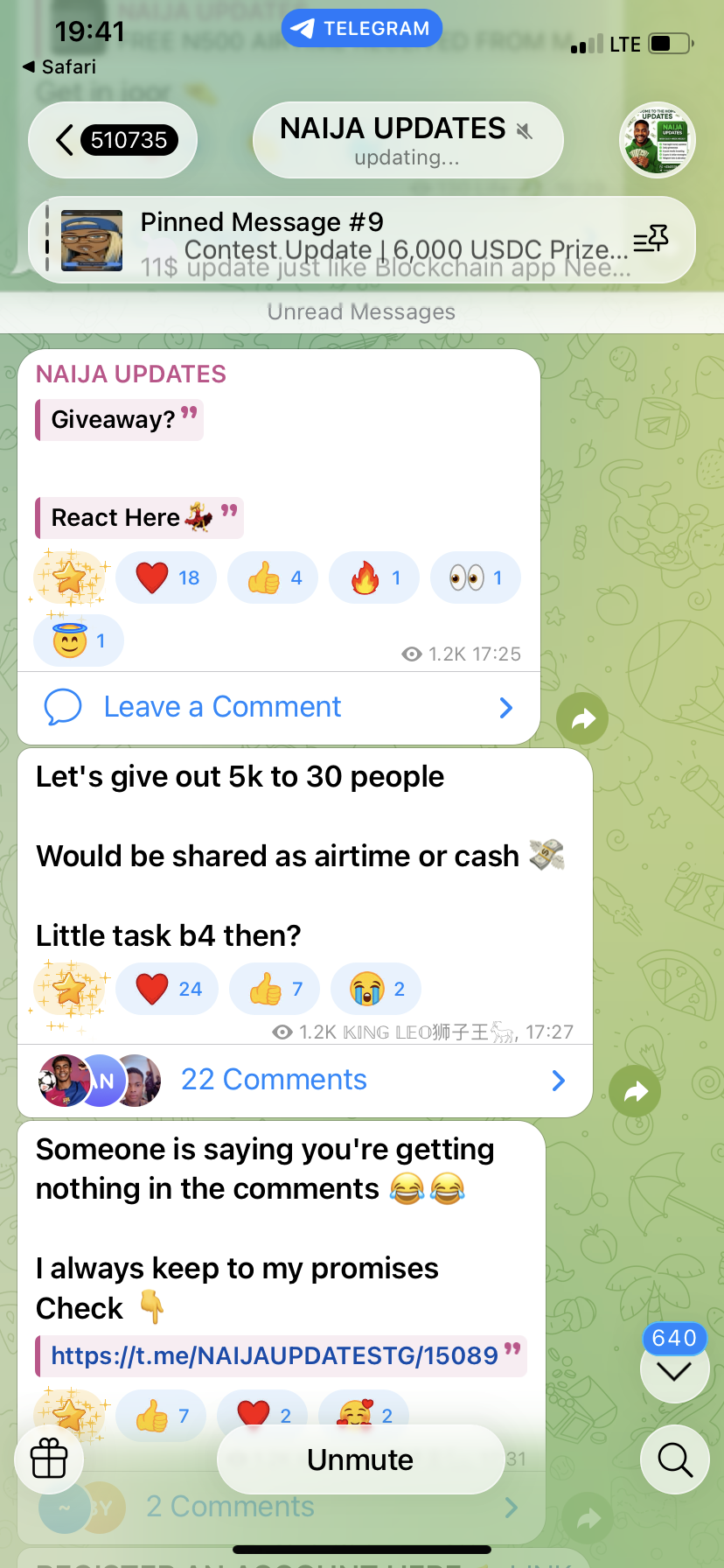The height and width of the screenshot is (1568, 724).
Task: Search within the channel
Action: pyautogui.click(x=674, y=1459)
